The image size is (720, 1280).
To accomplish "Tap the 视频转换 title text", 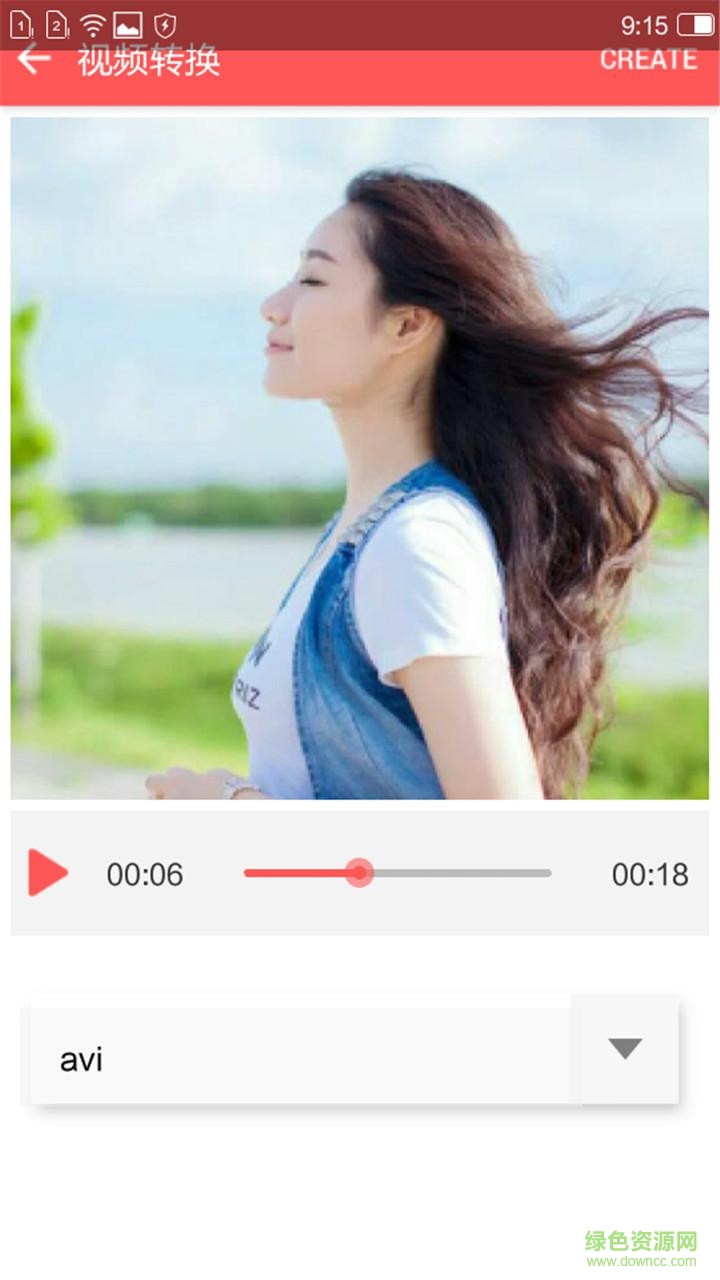I will [x=152, y=60].
